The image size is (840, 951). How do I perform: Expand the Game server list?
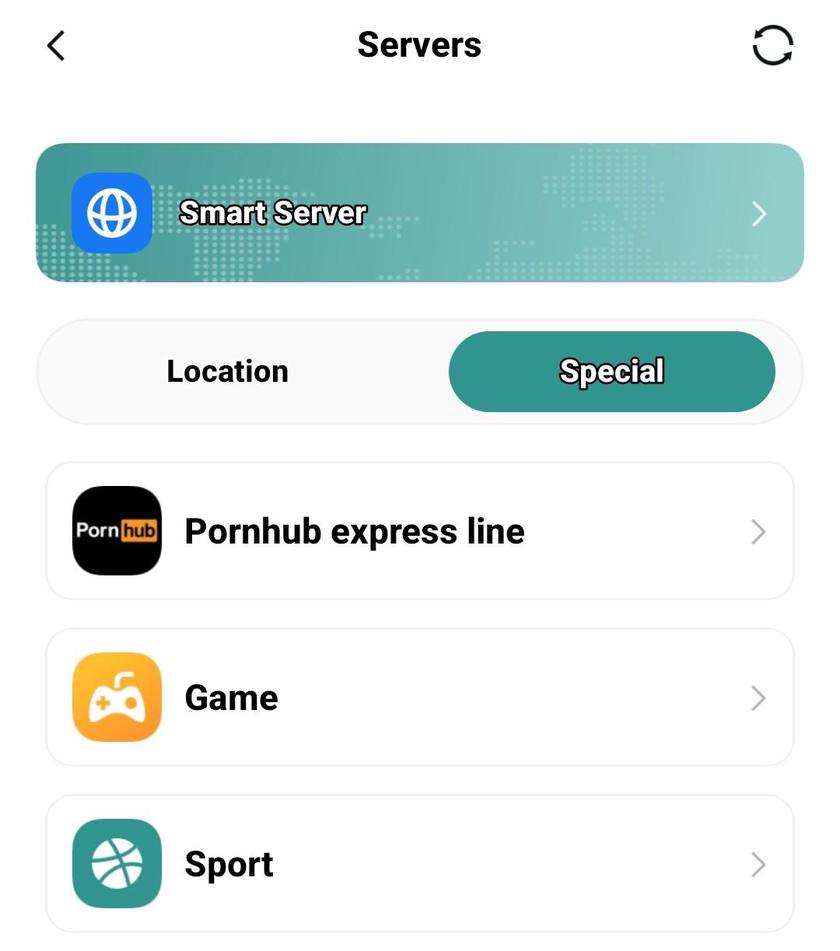click(x=757, y=697)
